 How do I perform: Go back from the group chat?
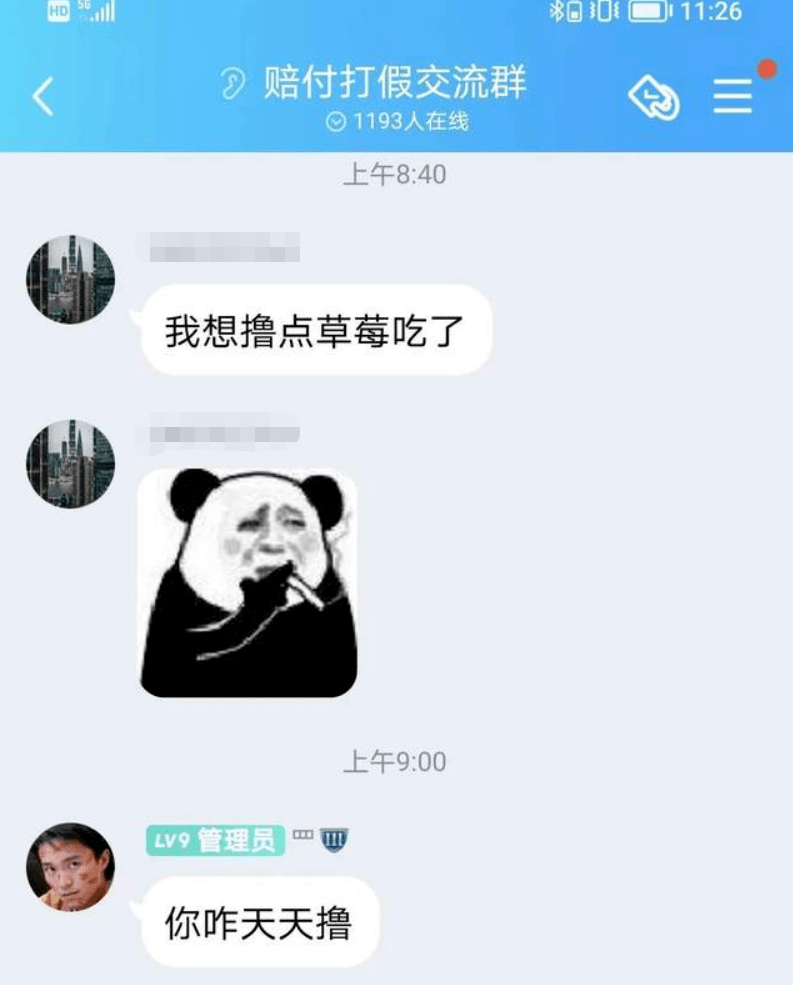pos(42,97)
